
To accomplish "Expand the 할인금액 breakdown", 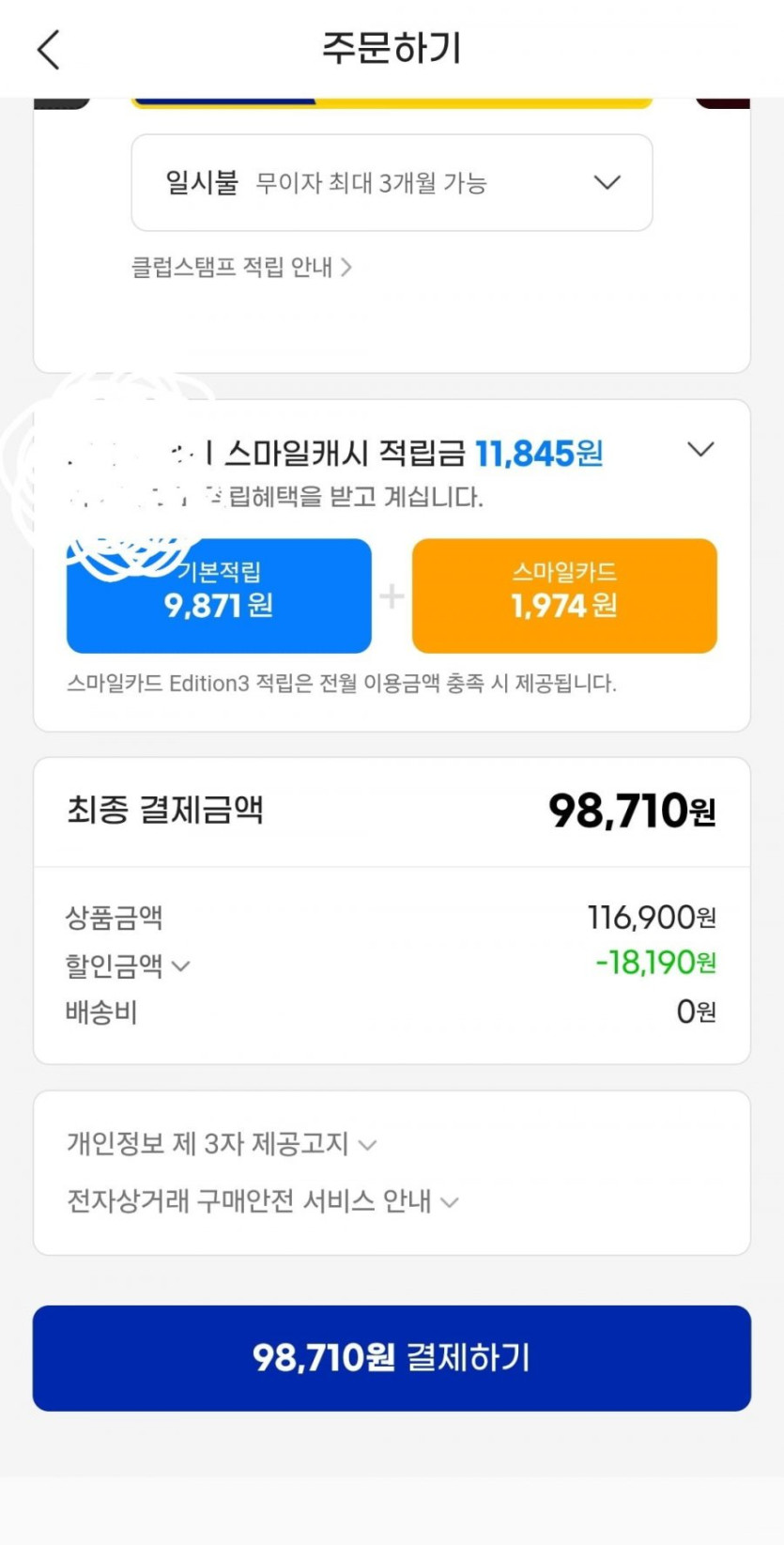I will click(127, 966).
